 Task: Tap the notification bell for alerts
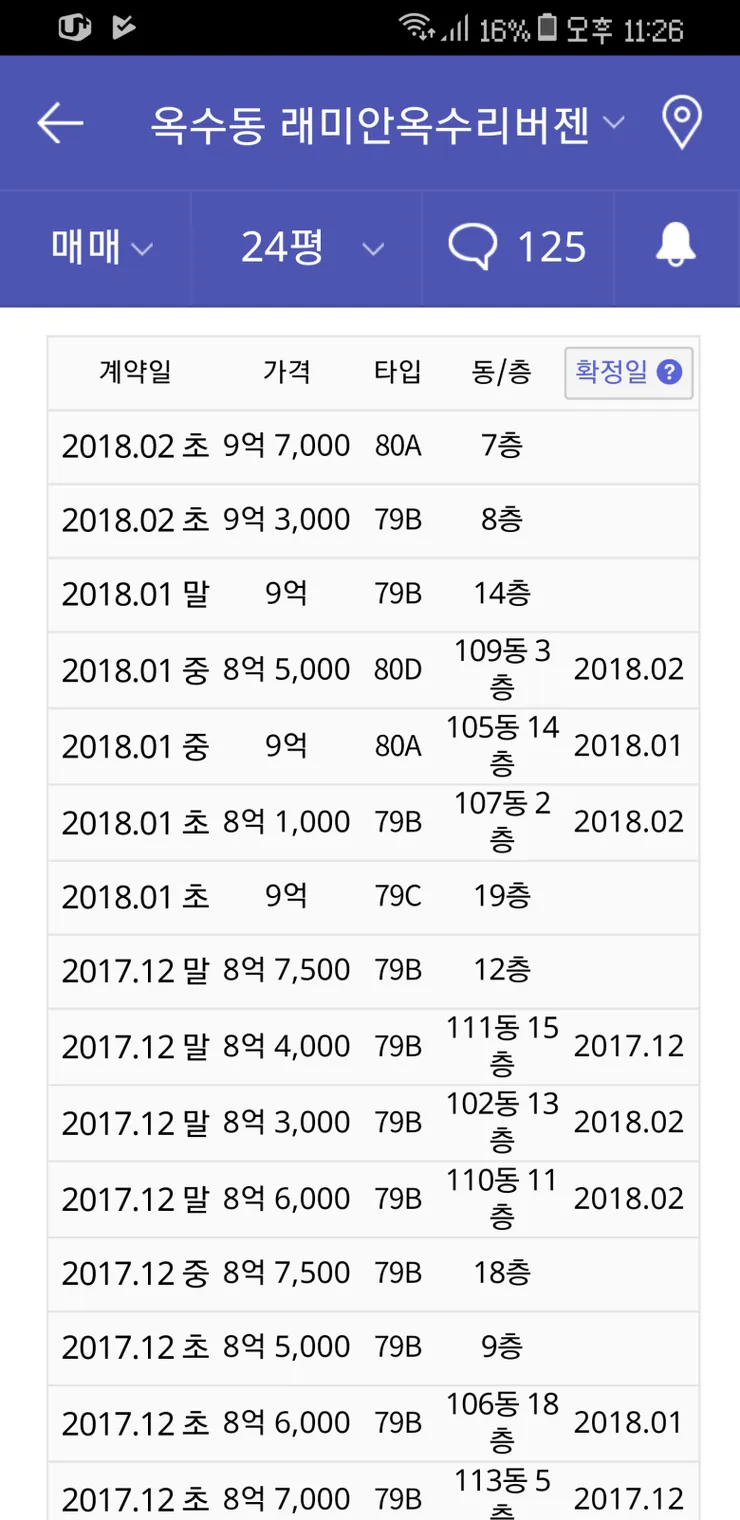pyautogui.click(x=676, y=246)
